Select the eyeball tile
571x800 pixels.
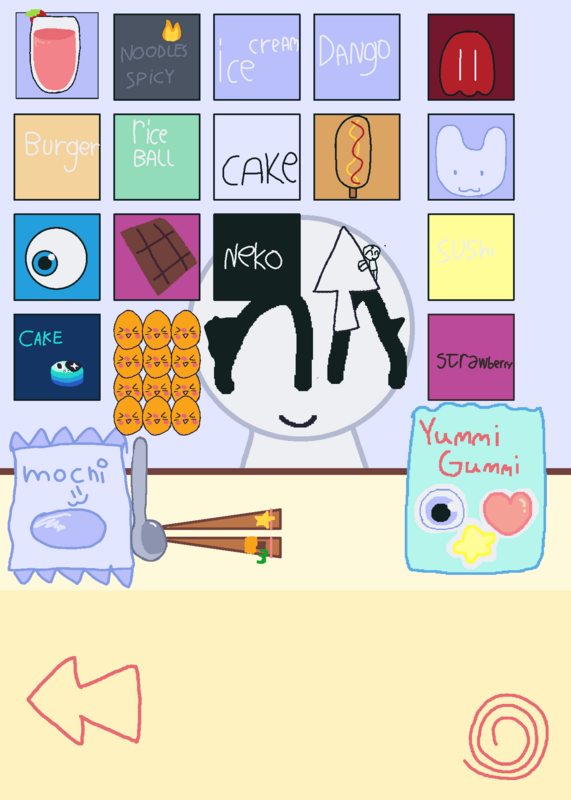(x=57, y=257)
